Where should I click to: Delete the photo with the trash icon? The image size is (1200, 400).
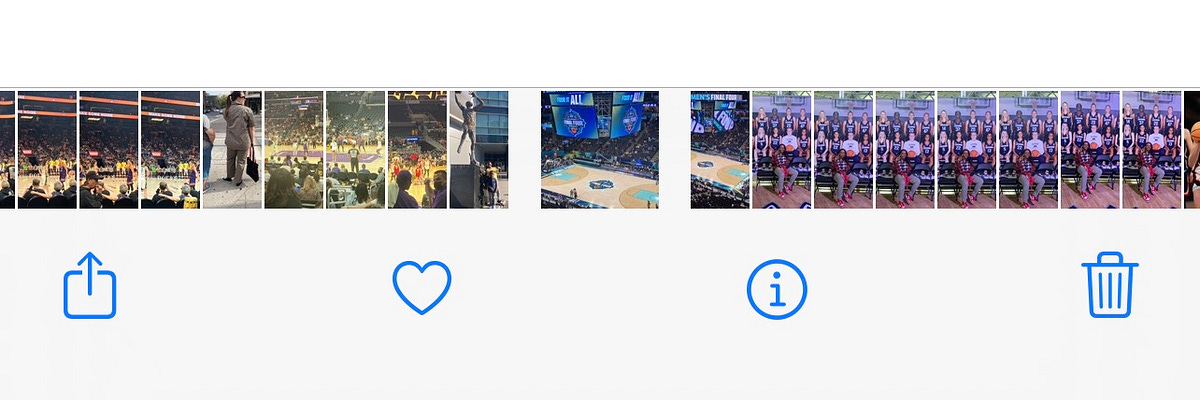1109,286
